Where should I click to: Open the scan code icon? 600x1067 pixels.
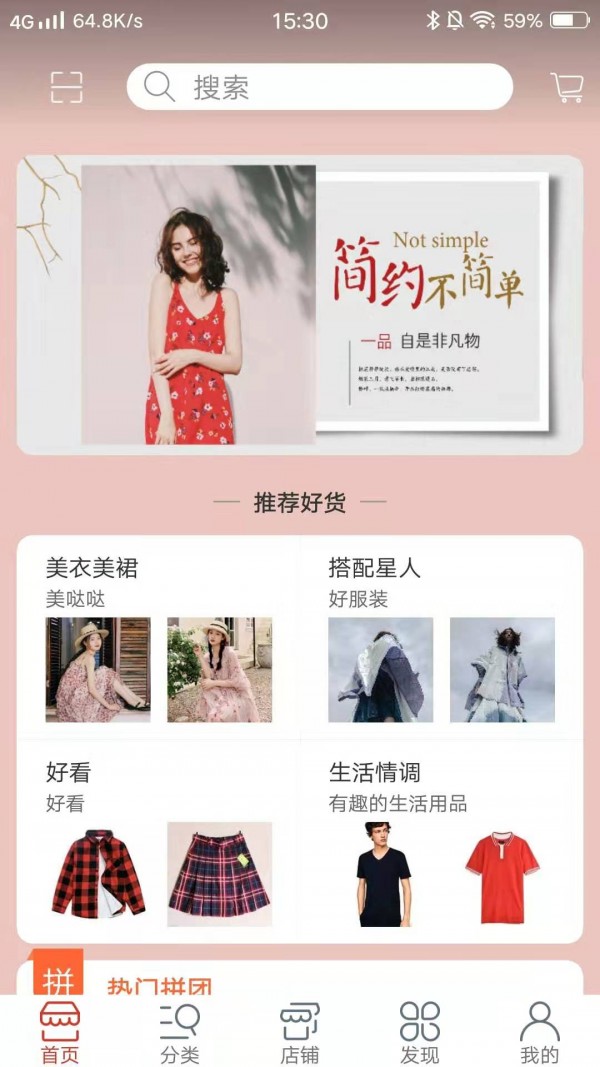point(67,88)
